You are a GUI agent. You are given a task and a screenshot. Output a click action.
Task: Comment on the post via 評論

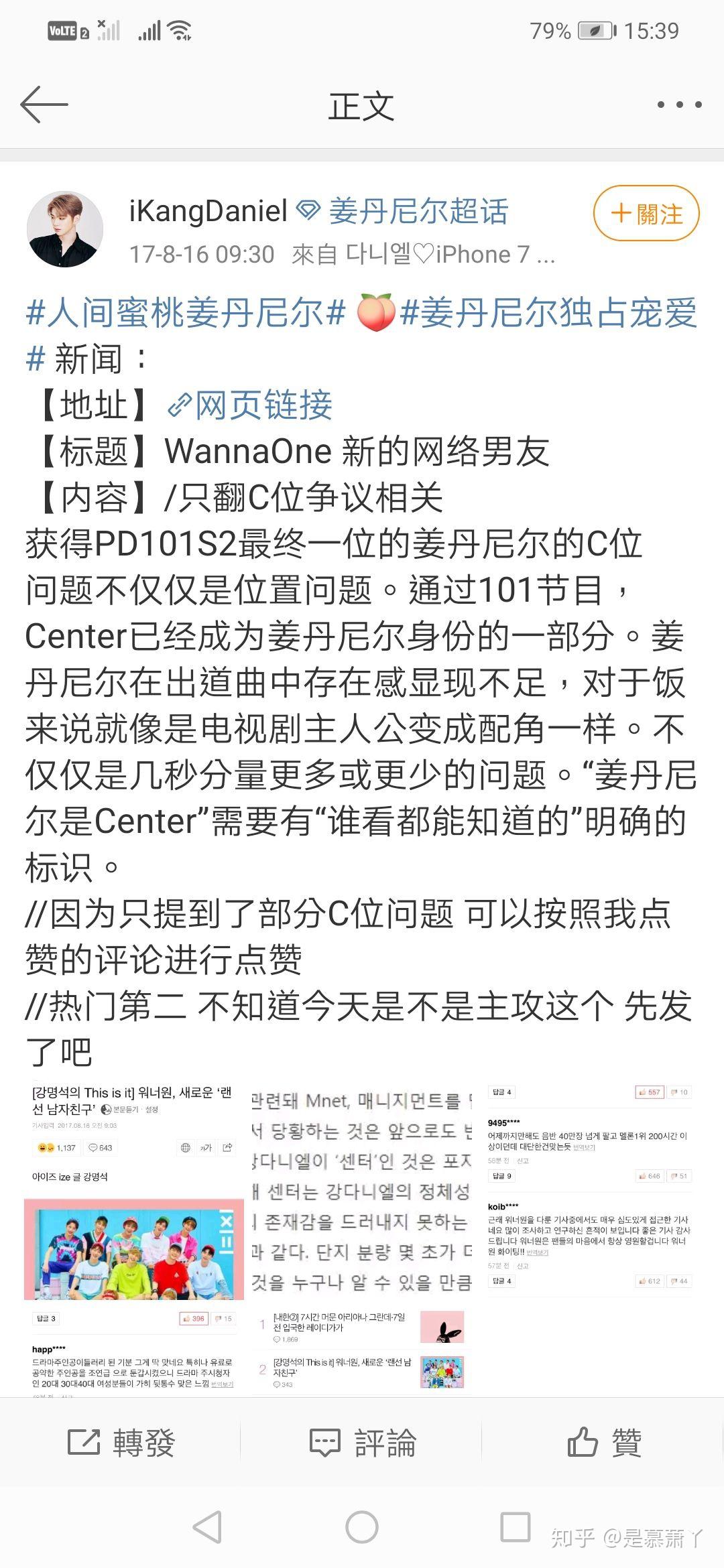pos(363,1442)
